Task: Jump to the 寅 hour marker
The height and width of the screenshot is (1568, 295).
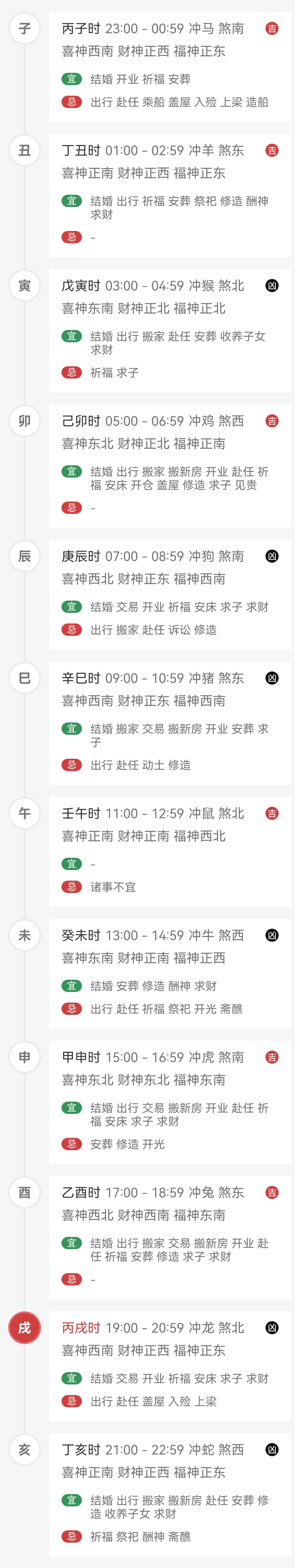Action: tap(24, 286)
